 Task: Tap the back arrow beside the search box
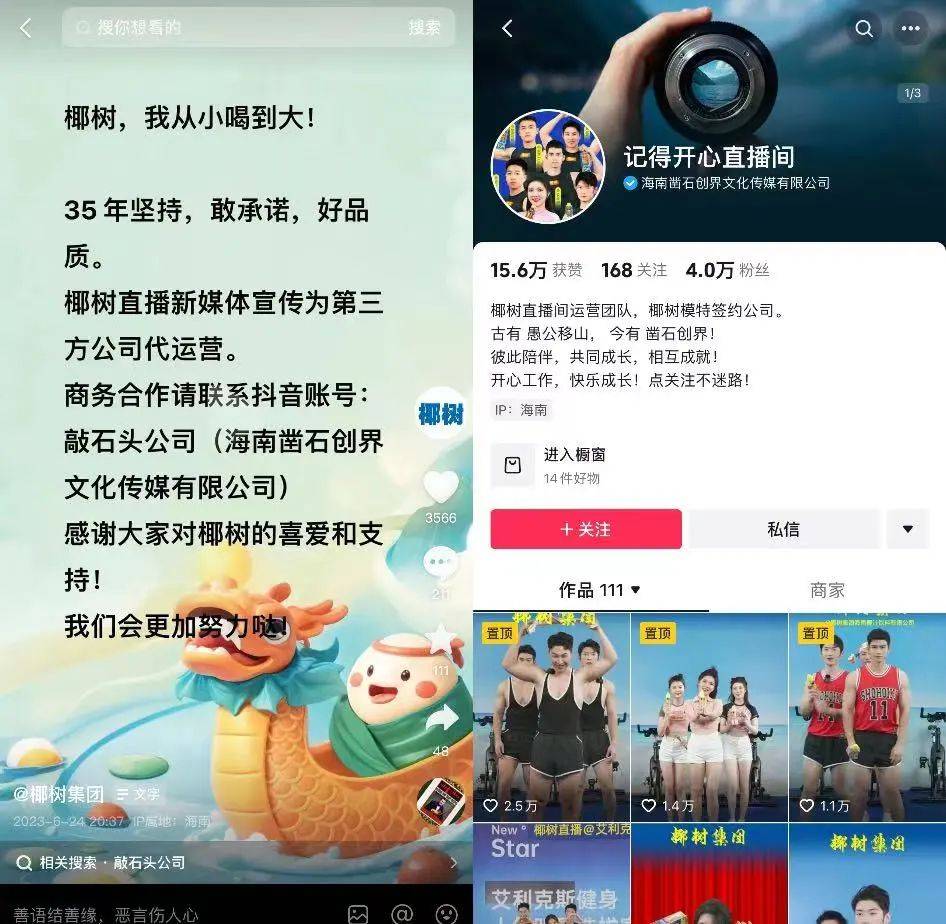[26, 29]
